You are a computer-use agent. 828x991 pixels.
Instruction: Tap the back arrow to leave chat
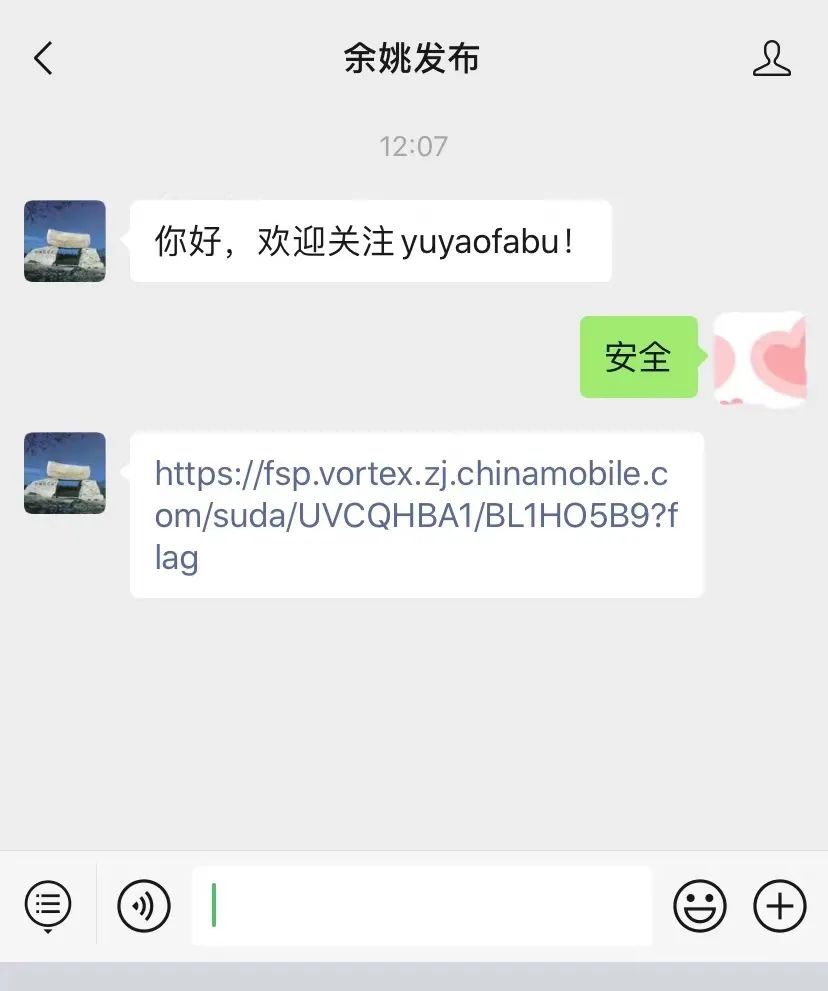42,58
